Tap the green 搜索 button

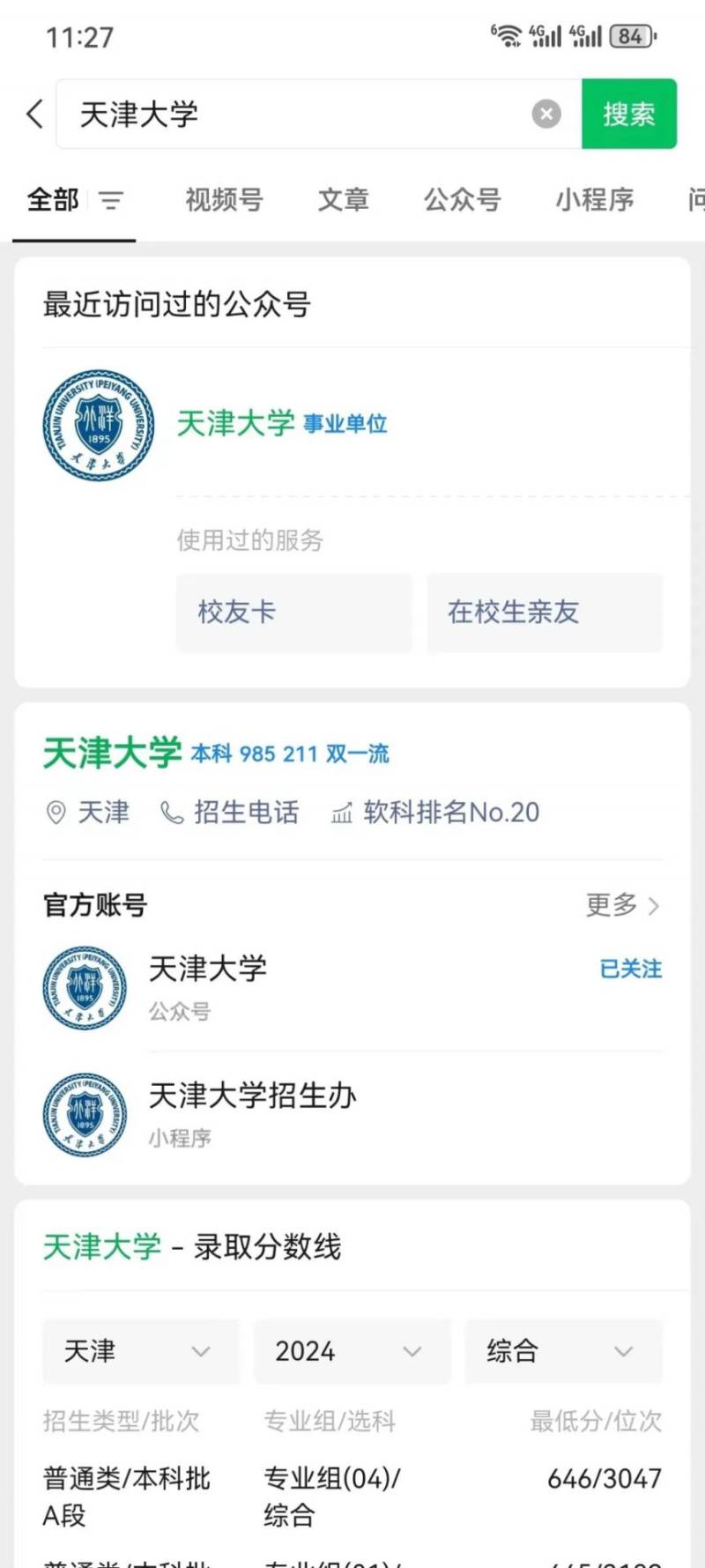coord(629,114)
